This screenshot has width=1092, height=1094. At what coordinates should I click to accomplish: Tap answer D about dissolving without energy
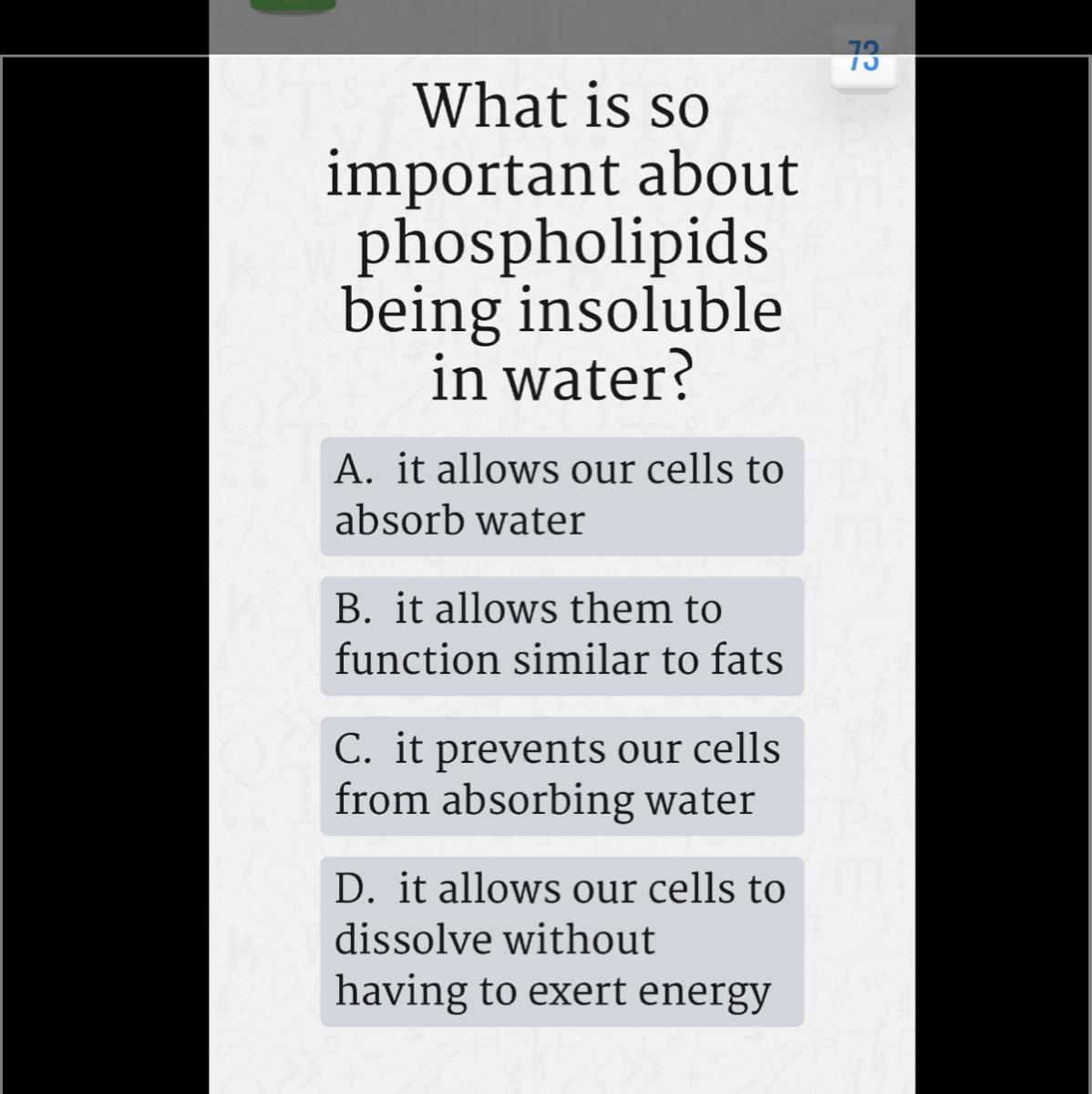click(x=561, y=941)
